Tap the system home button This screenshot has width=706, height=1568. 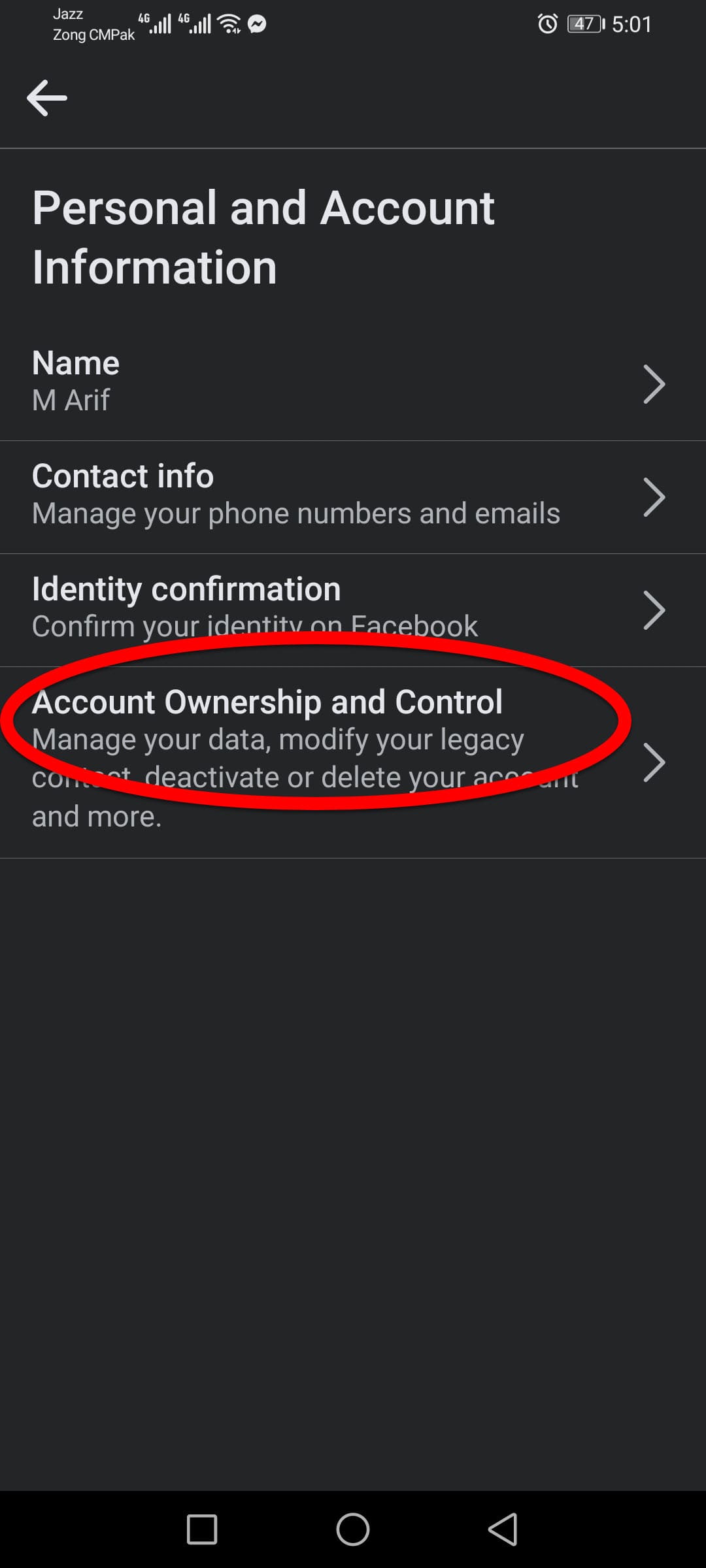353,1529
